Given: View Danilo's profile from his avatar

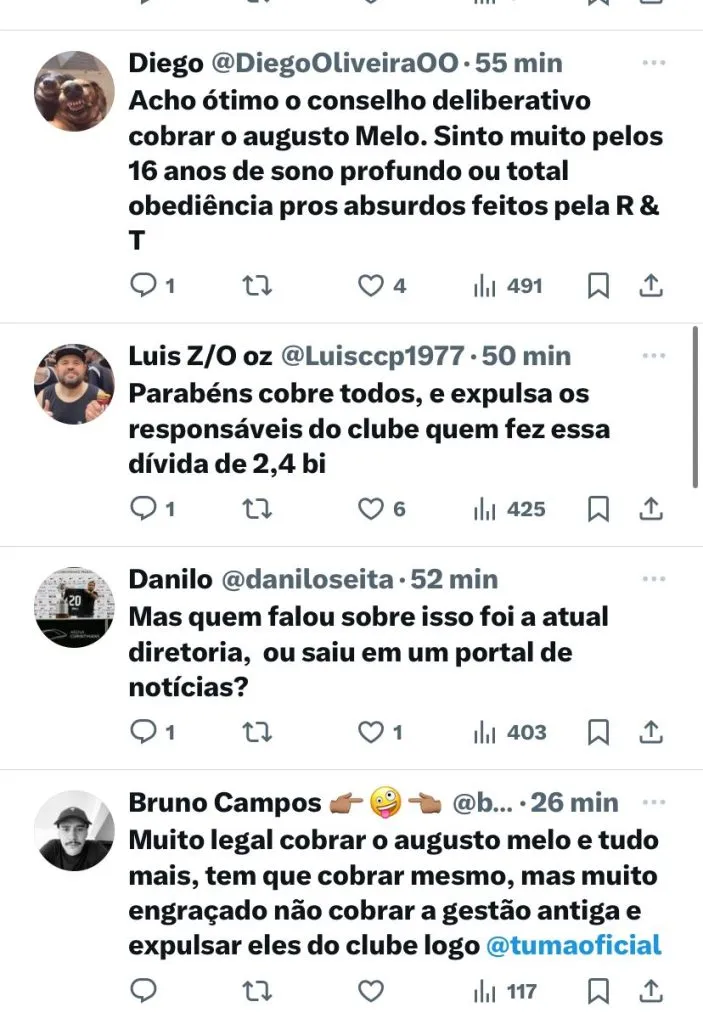Looking at the screenshot, I should [x=74, y=607].
